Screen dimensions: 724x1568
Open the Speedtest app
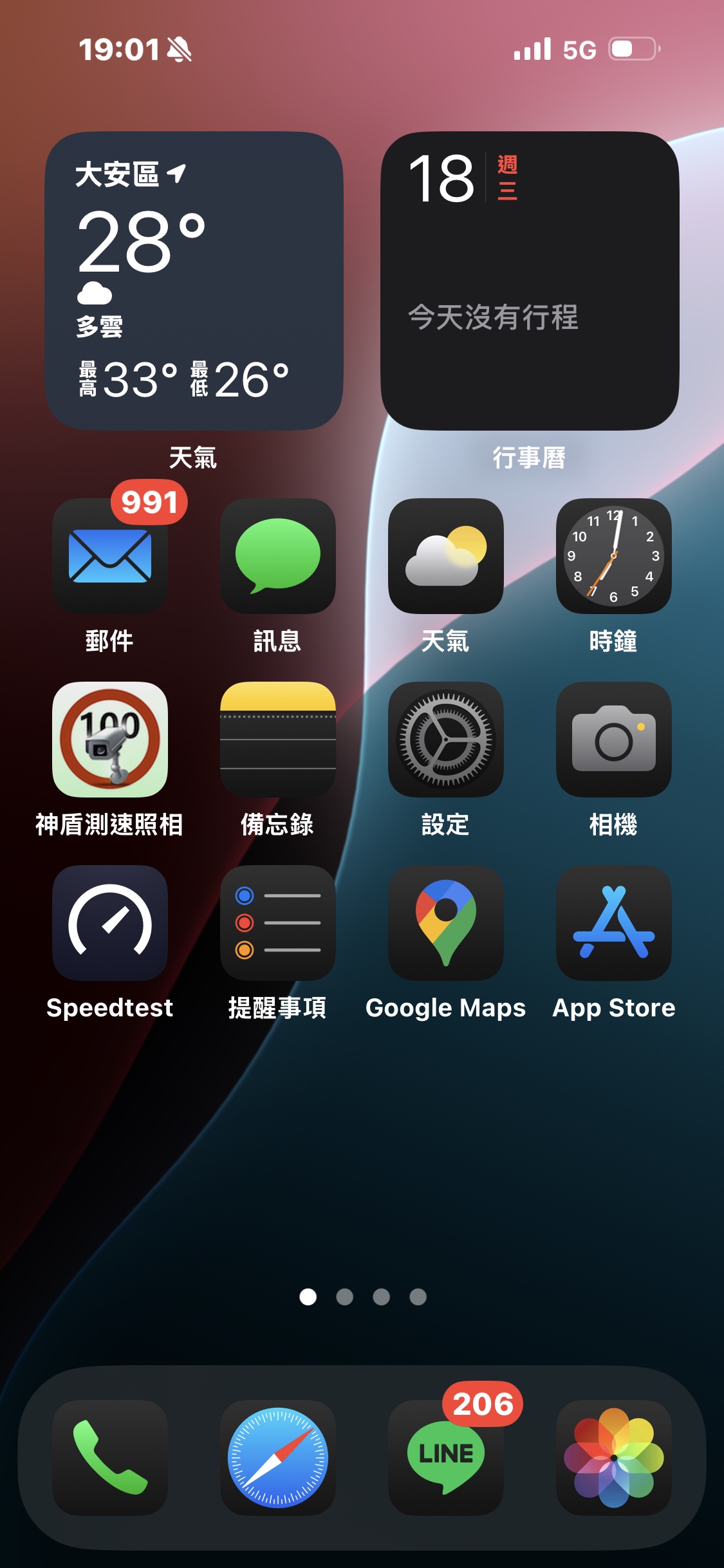110,923
